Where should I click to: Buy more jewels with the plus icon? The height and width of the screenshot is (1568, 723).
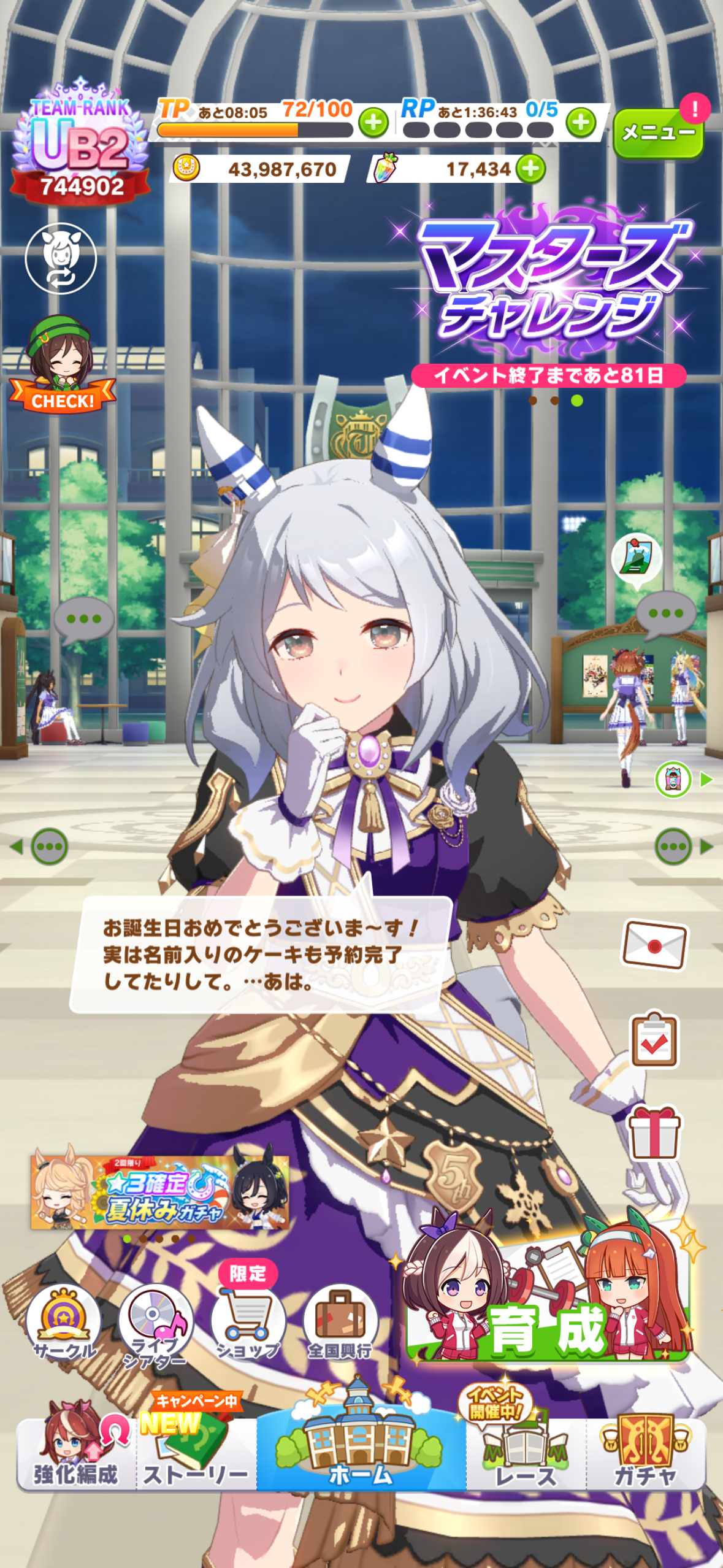(x=530, y=169)
